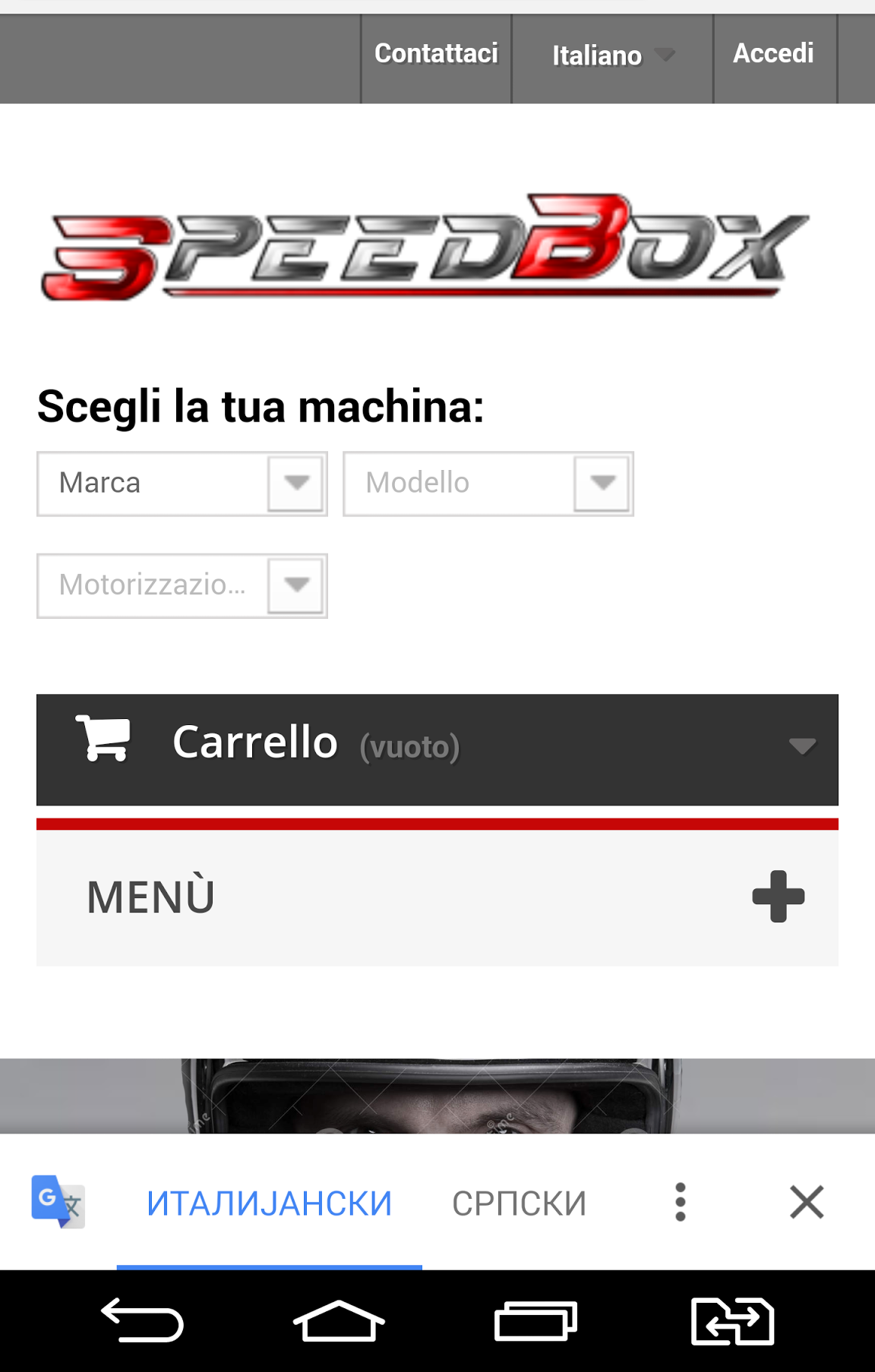Go back using system back button
The image size is (875, 1372).
pyautogui.click(x=143, y=1320)
